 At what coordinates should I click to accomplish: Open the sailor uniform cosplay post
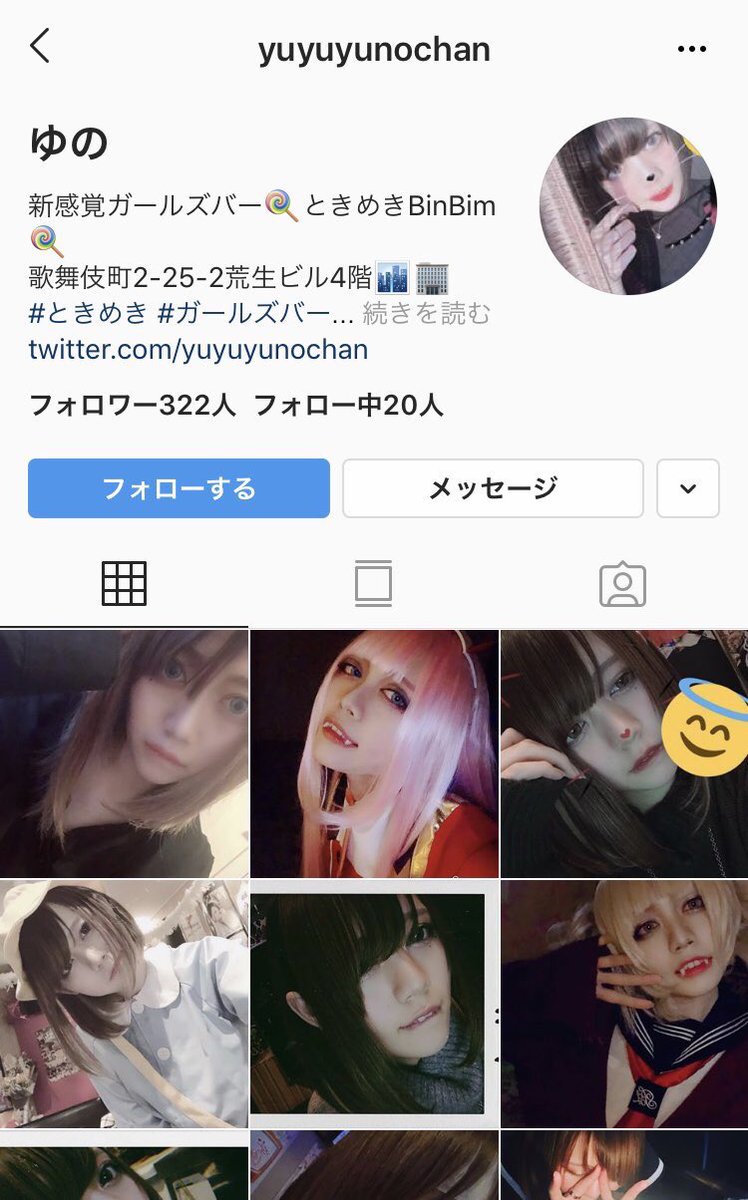pyautogui.click(x=624, y=1004)
